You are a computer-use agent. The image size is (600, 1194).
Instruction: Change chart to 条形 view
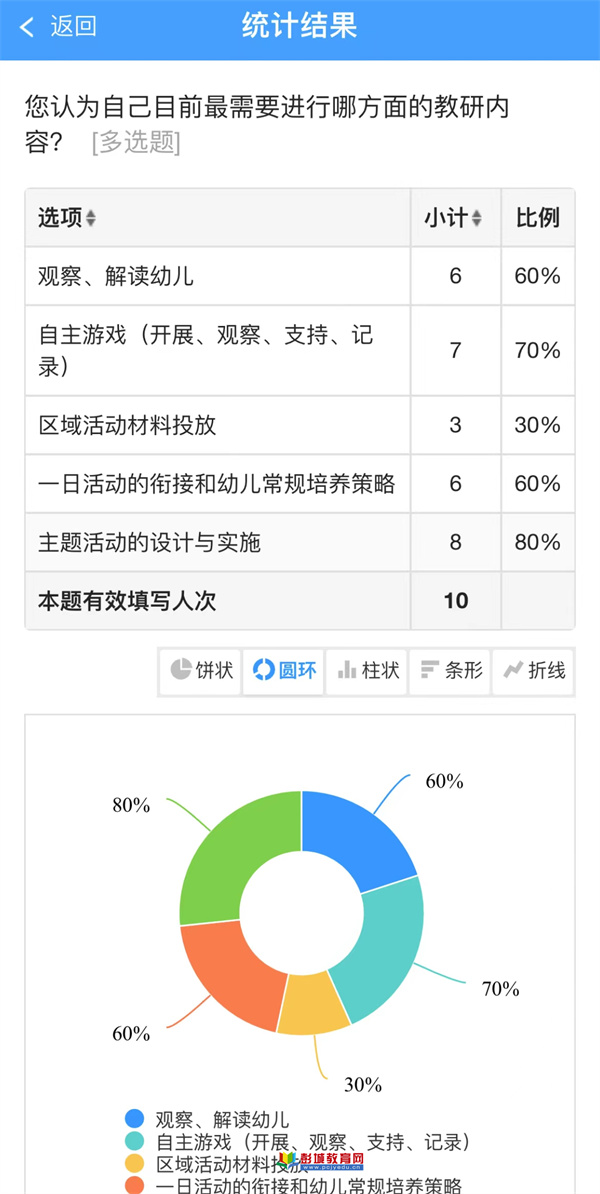point(450,671)
